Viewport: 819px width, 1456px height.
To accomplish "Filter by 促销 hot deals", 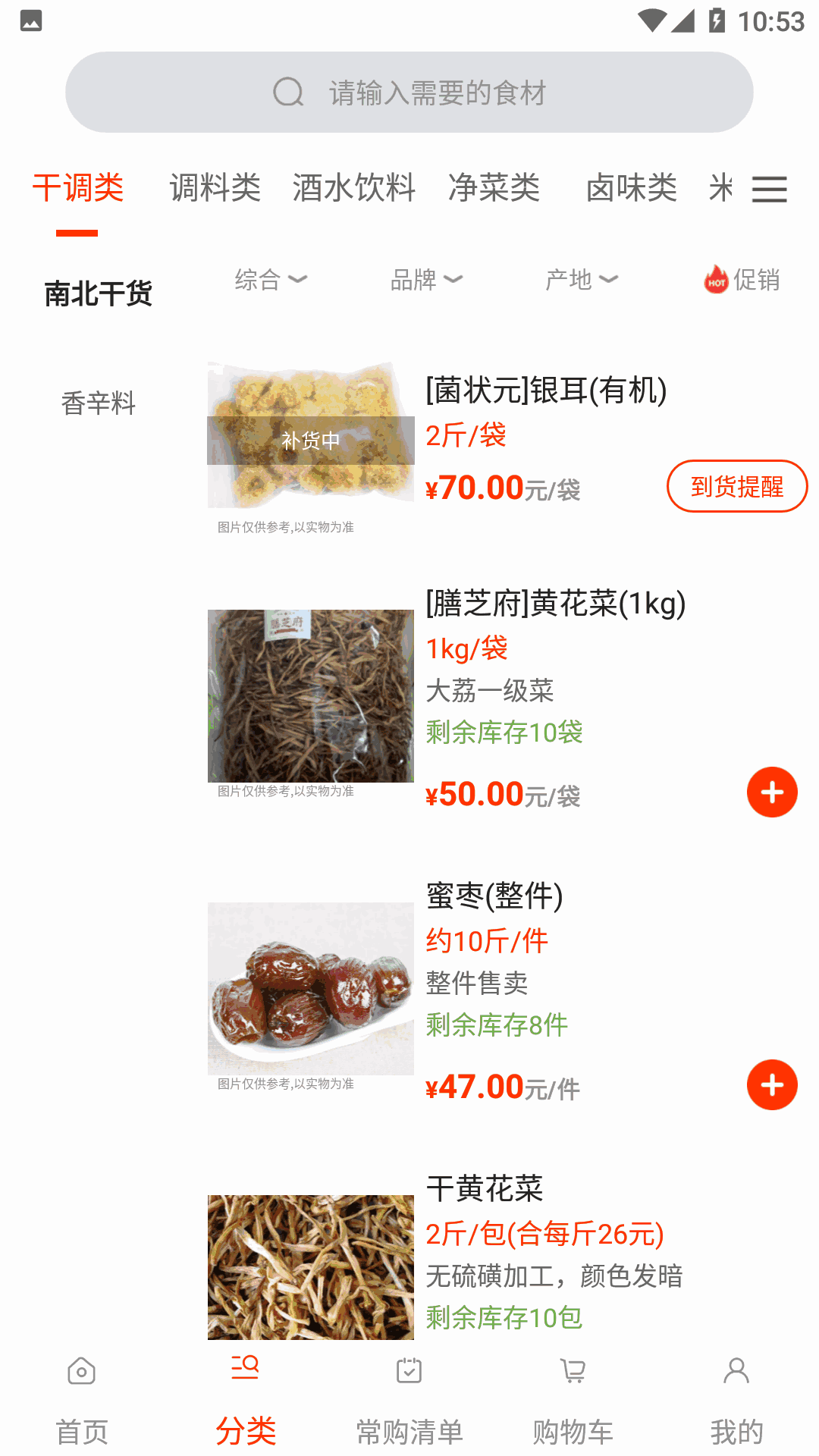I will coord(742,280).
